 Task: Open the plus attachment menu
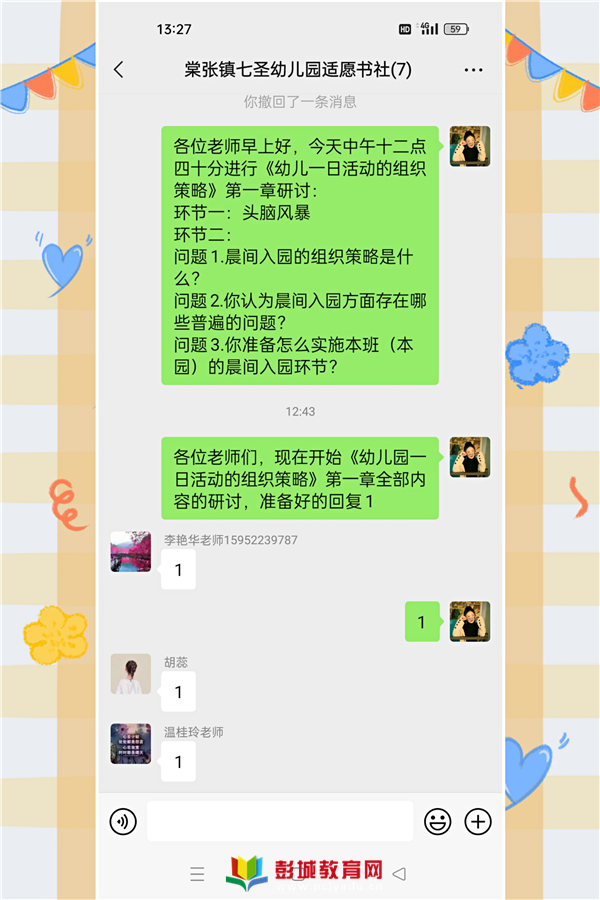[x=479, y=821]
